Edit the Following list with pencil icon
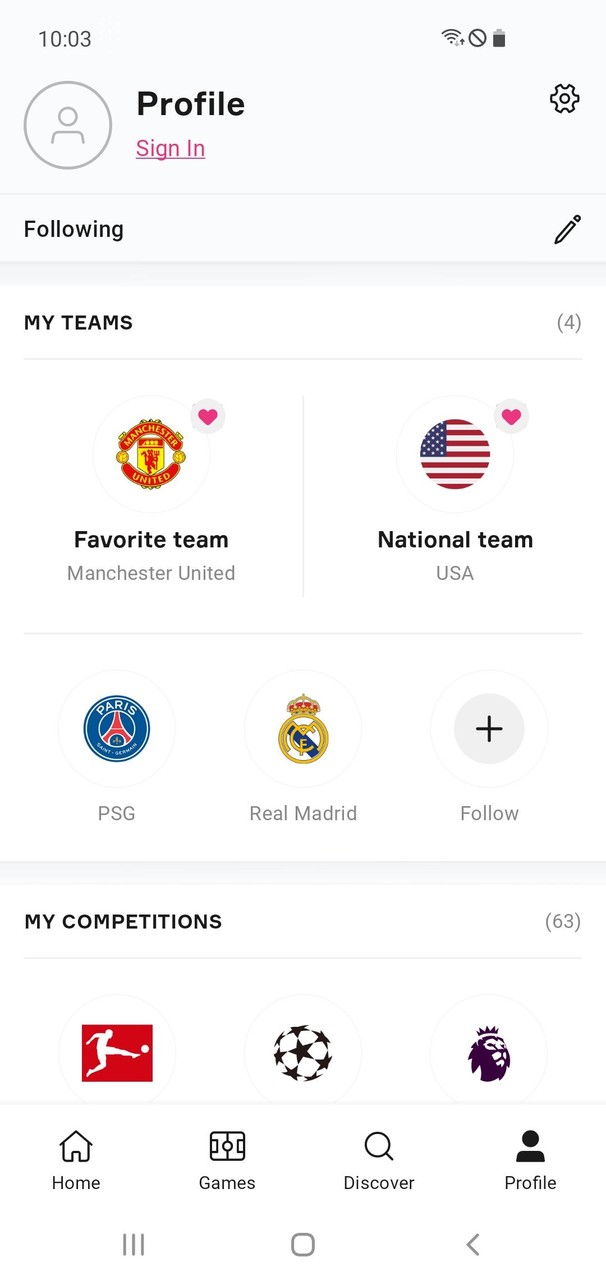Screen dimensions: 606x1280 coord(567,230)
